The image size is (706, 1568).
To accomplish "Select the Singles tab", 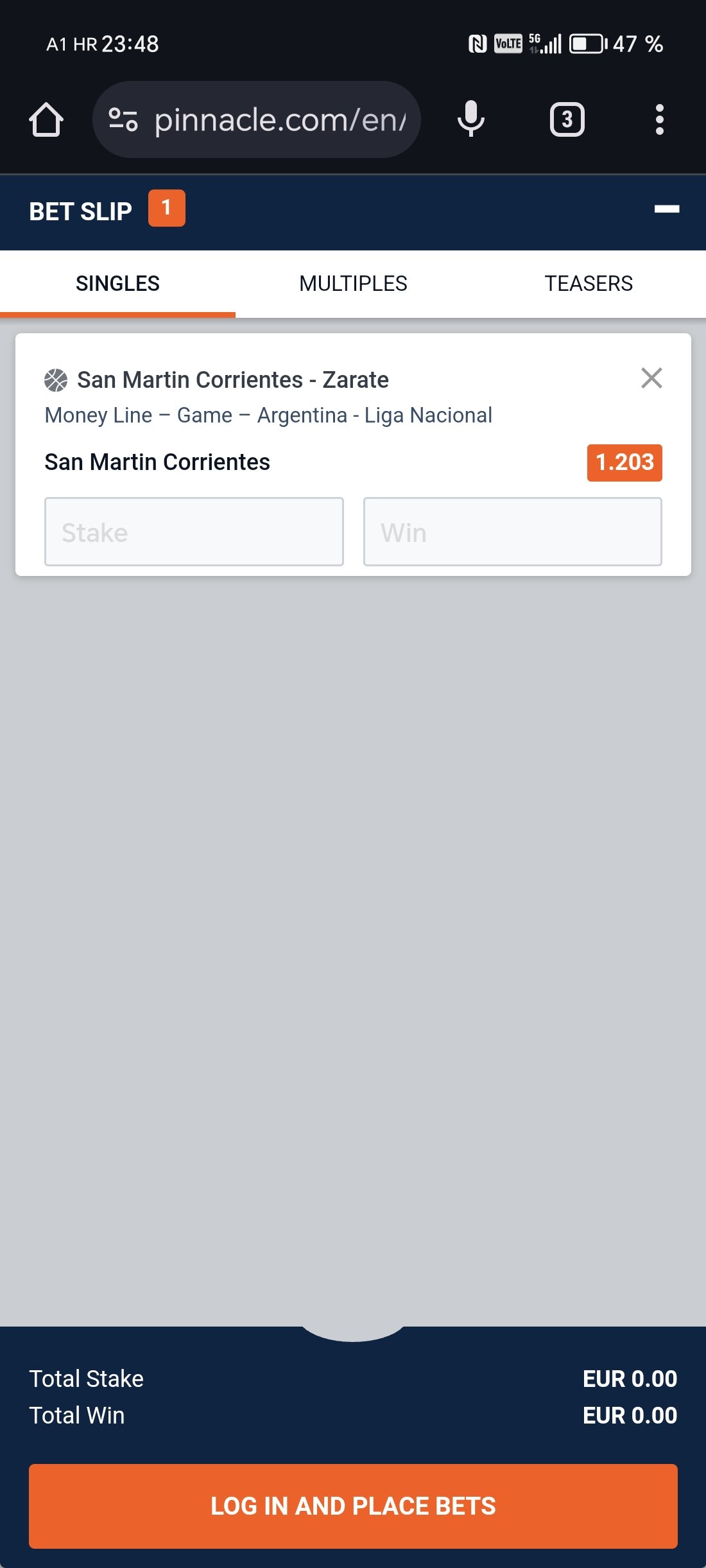I will click(117, 283).
